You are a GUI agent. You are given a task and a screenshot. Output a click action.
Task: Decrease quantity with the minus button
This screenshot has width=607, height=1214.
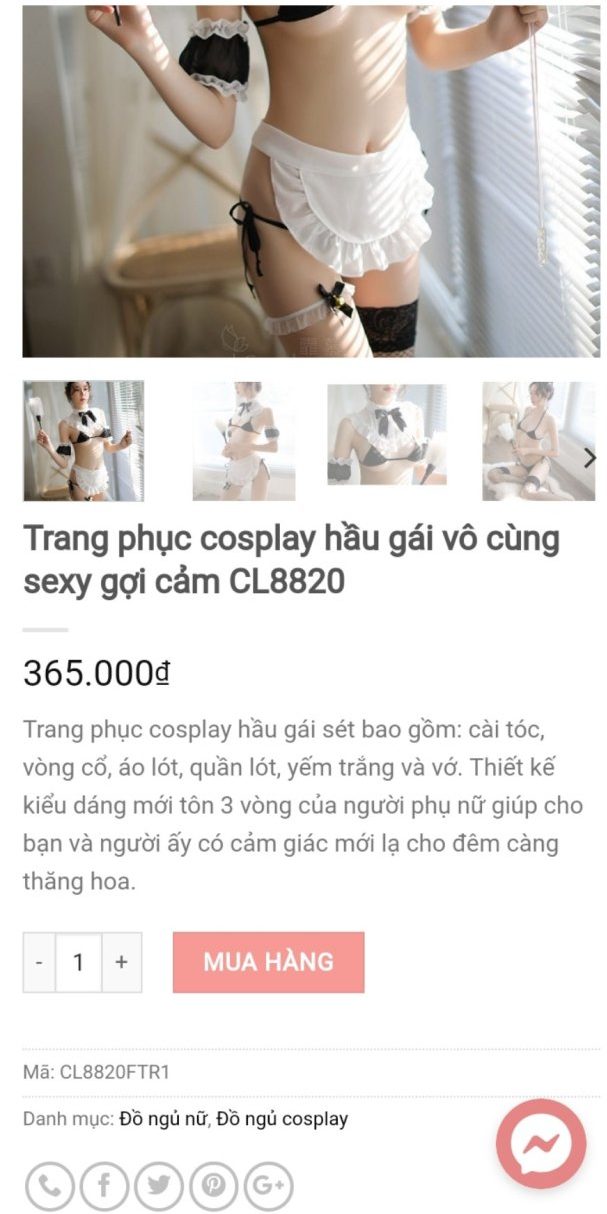(39, 962)
